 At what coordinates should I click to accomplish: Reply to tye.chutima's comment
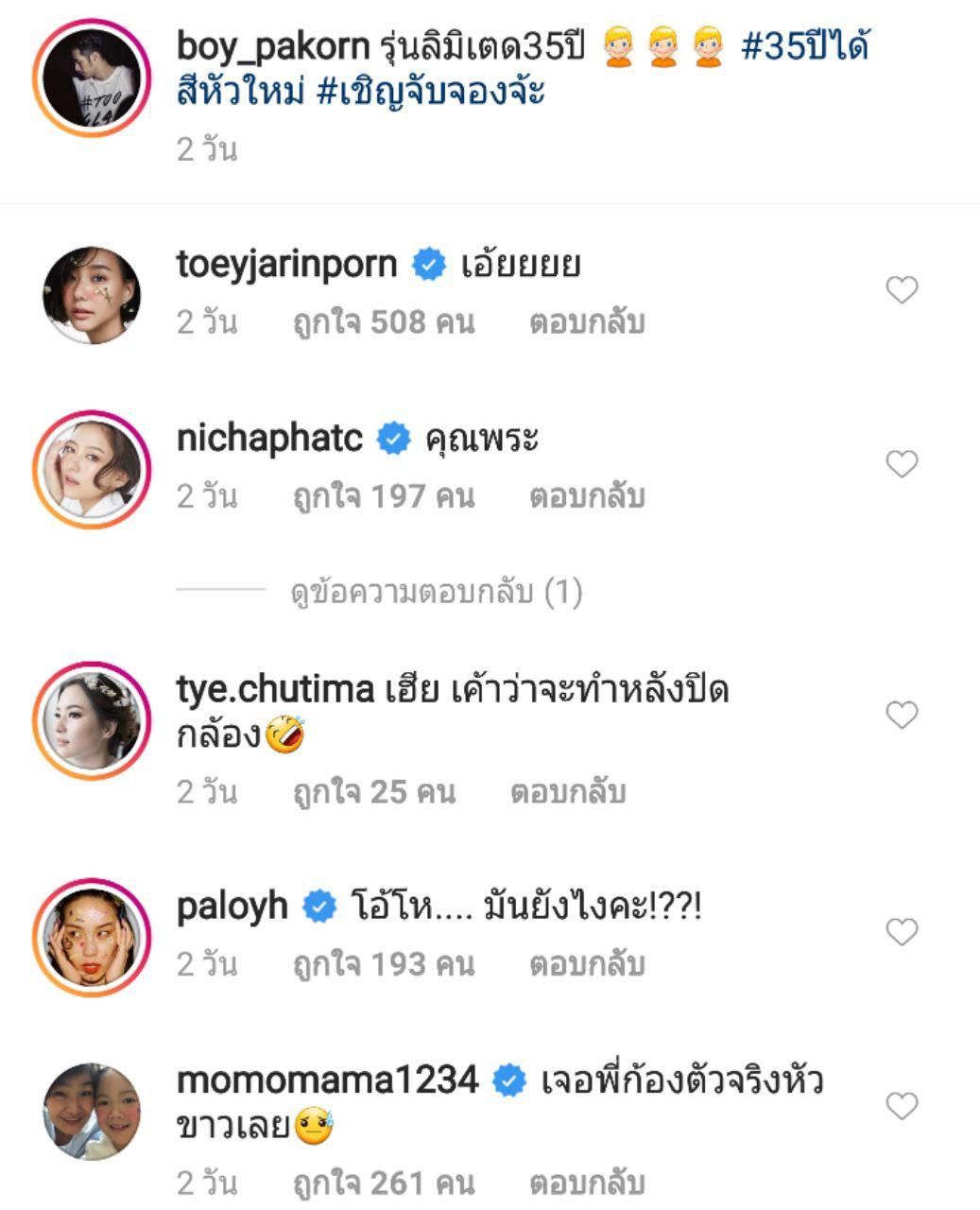pyautogui.click(x=568, y=792)
